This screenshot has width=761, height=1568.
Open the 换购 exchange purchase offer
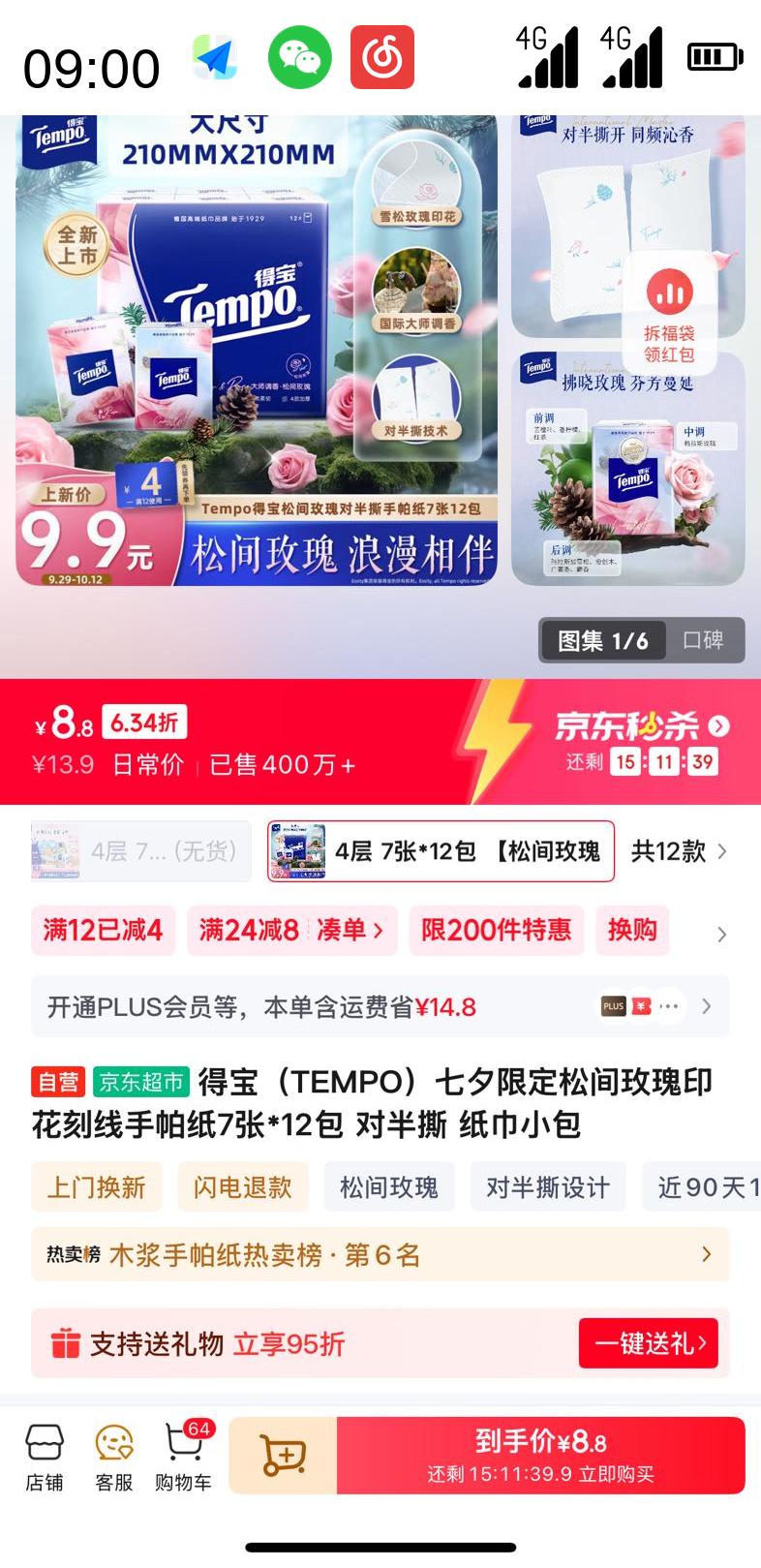(x=631, y=931)
